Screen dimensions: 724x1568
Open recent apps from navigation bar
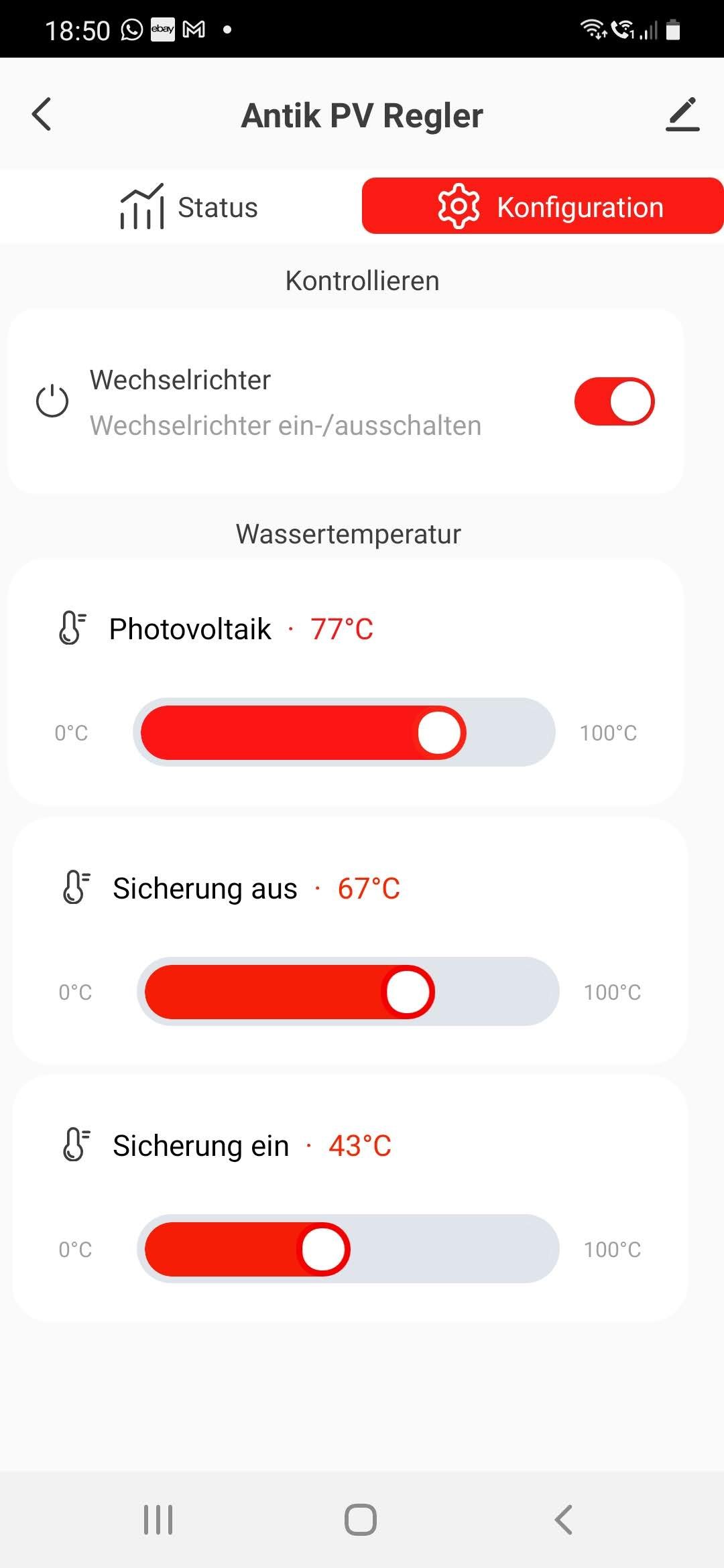[158, 1519]
